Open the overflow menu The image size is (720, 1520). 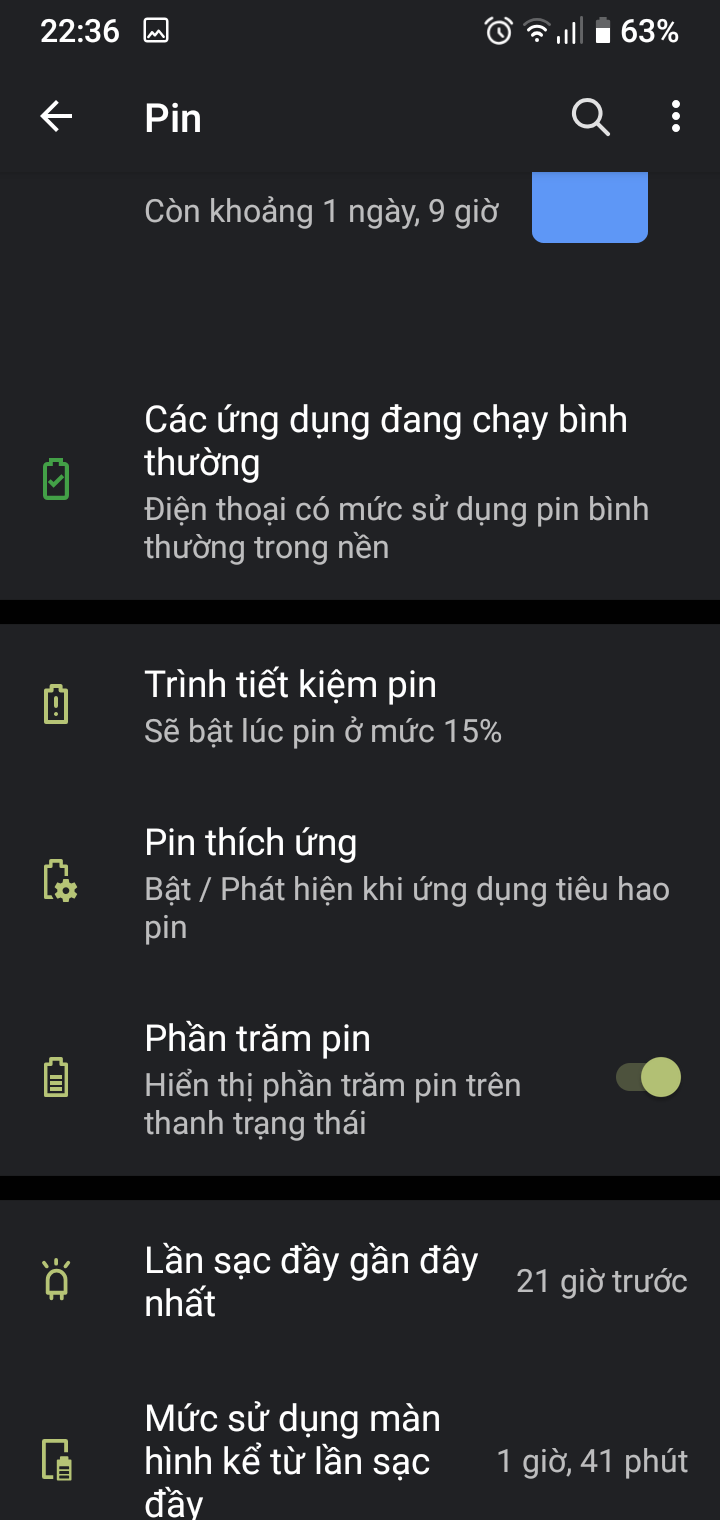(x=676, y=118)
